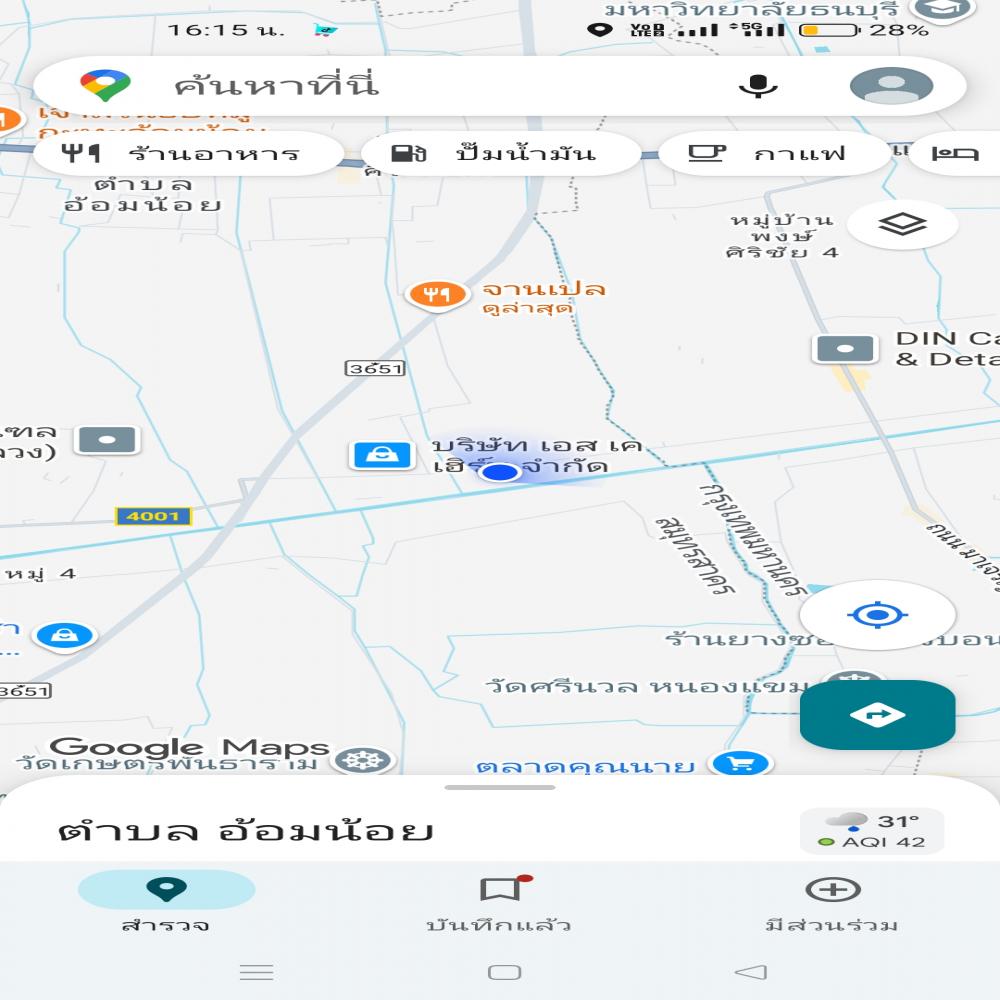The height and width of the screenshot is (1000, 1000).
Task: Switch to the บันทึกแล้ว tab
Action: pos(499,902)
